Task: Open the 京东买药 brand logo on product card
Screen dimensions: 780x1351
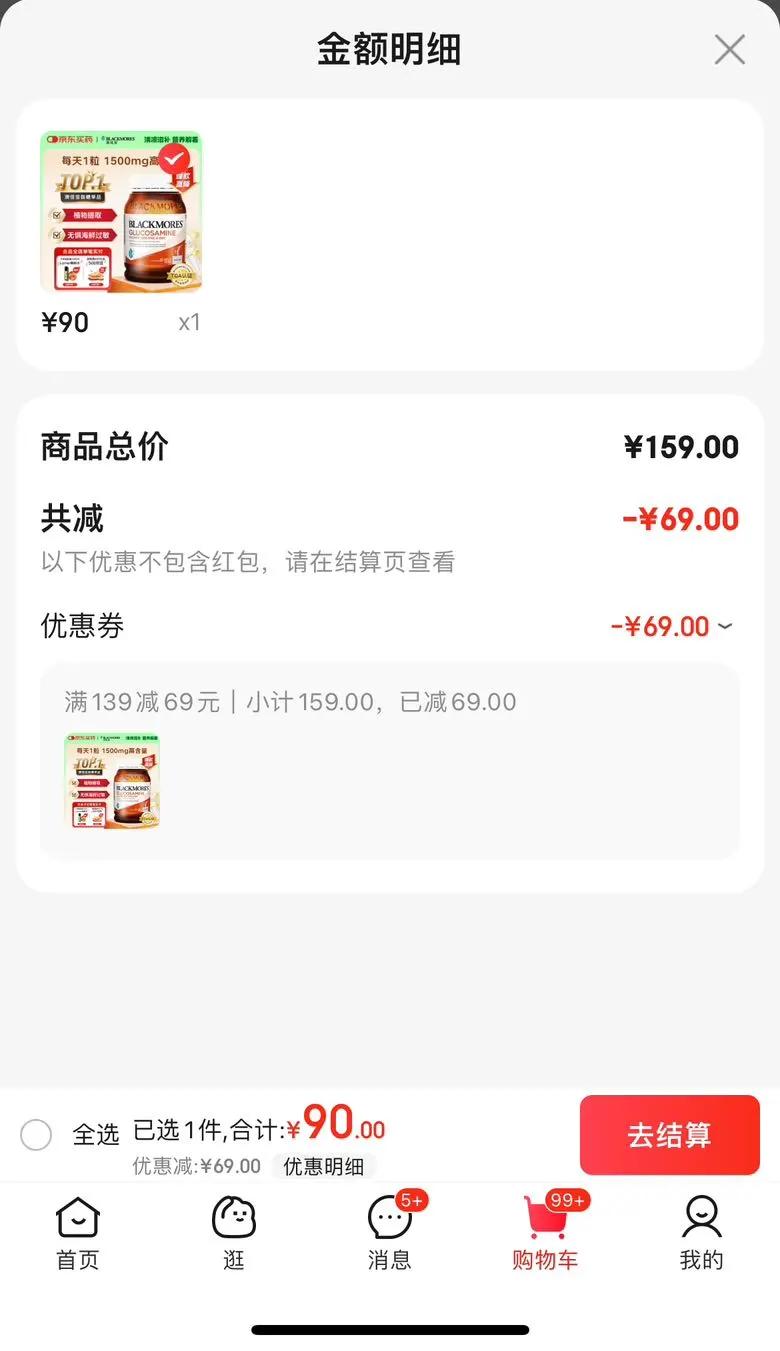Action: pos(70,140)
